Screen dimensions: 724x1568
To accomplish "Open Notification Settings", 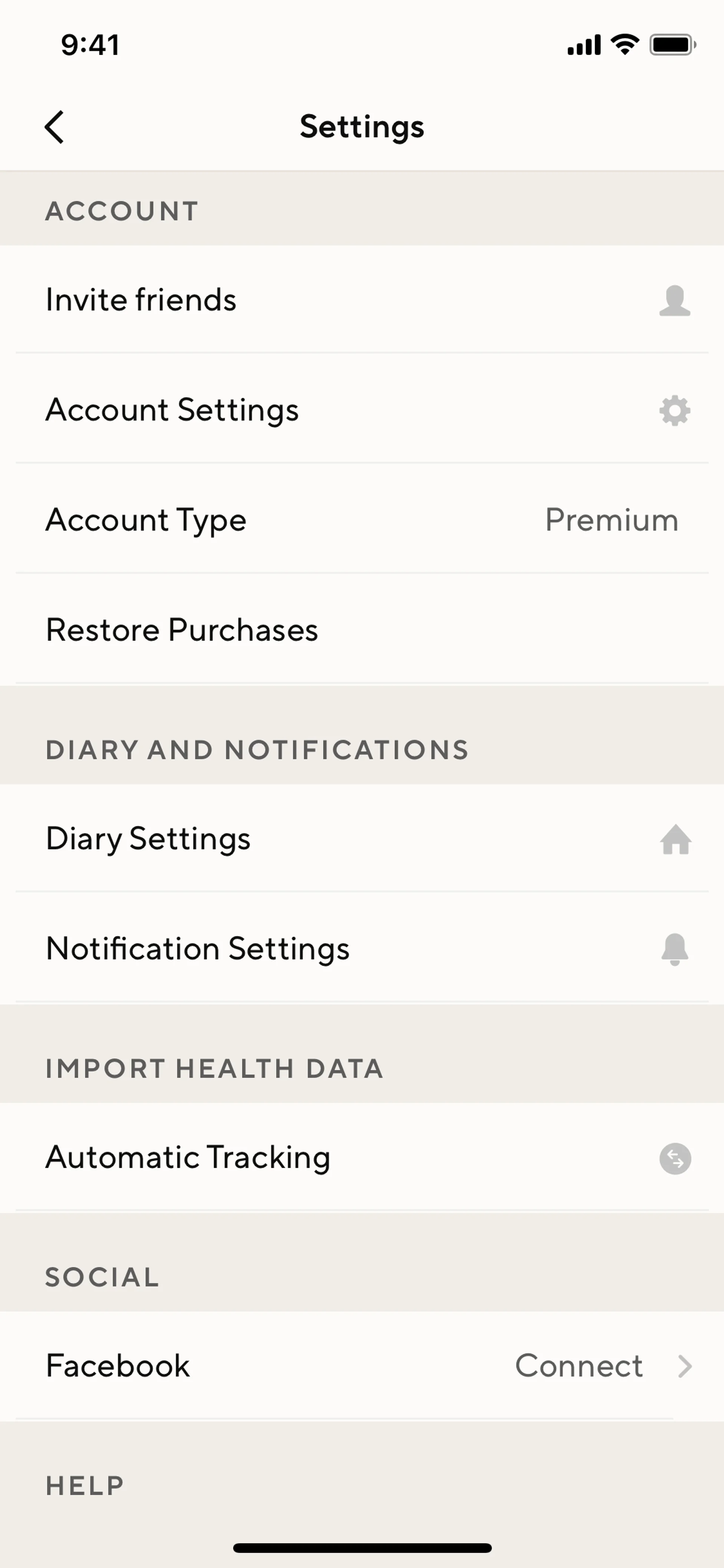I will coord(362,948).
